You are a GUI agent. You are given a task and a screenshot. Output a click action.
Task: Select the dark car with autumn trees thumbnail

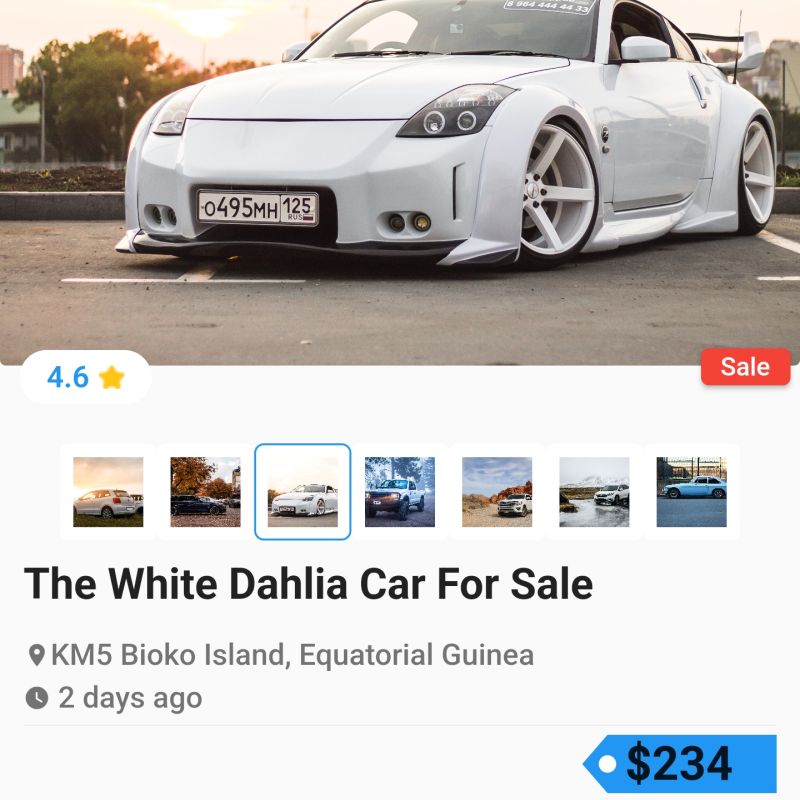click(205, 492)
